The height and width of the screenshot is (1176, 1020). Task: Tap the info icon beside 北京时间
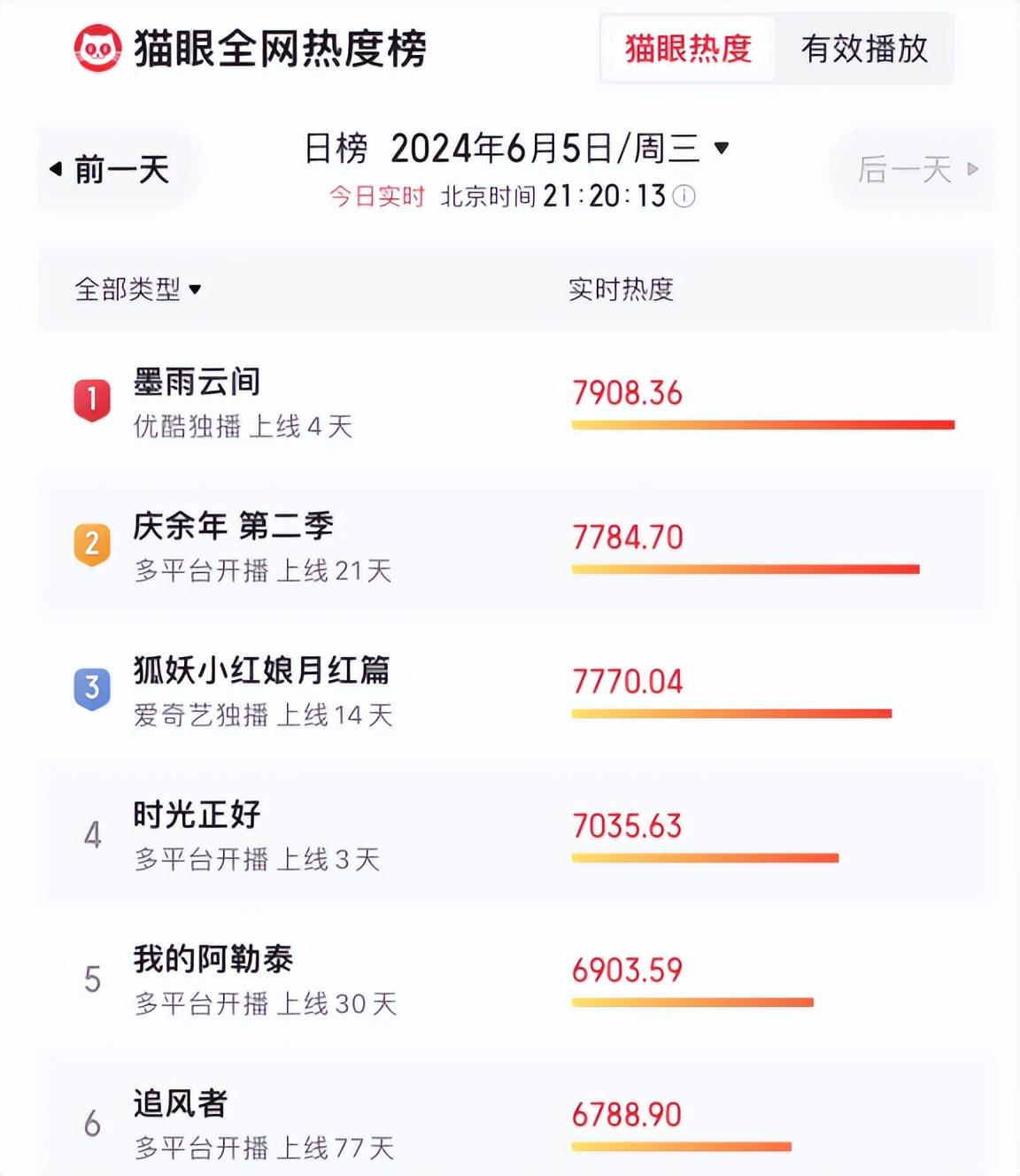click(x=684, y=196)
